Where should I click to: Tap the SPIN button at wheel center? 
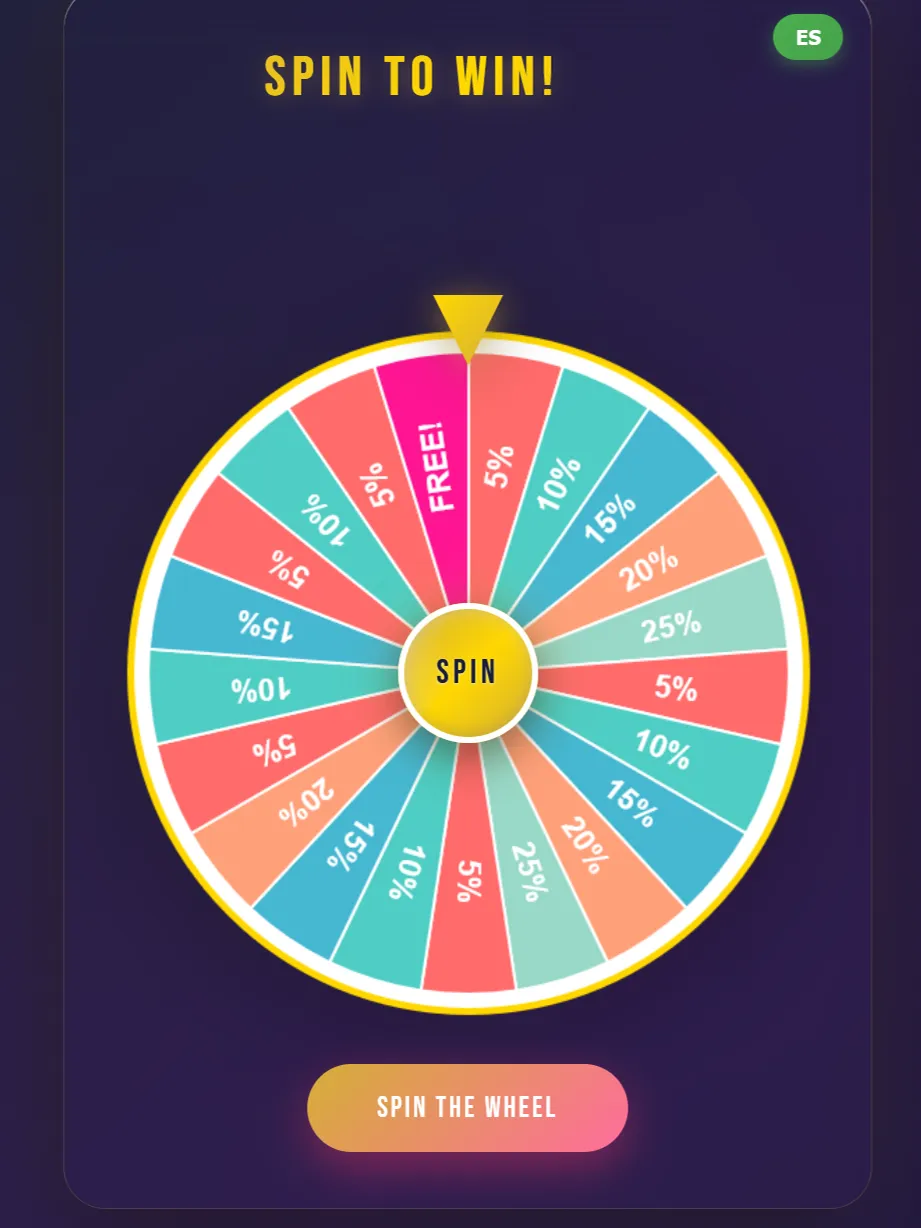pos(467,672)
